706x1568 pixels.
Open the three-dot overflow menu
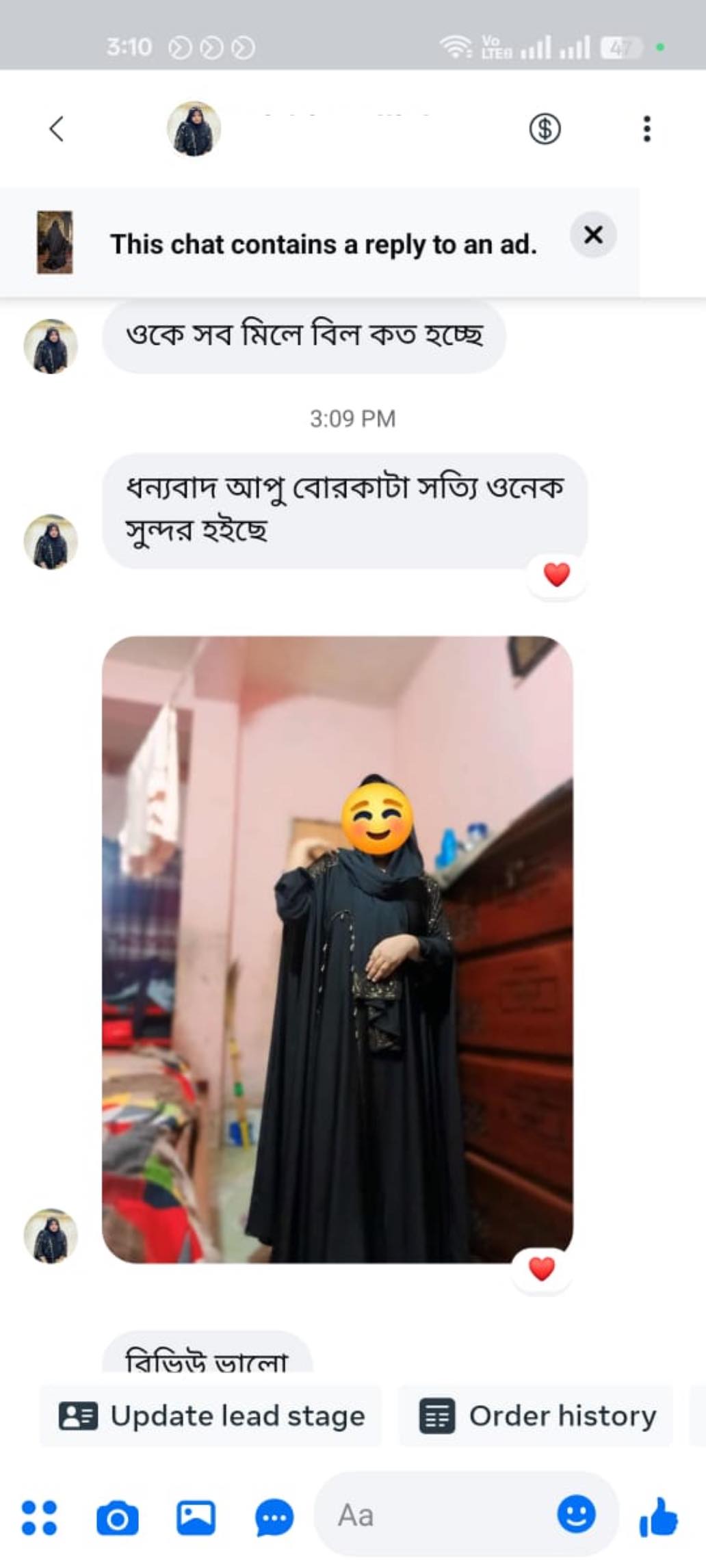coord(646,129)
